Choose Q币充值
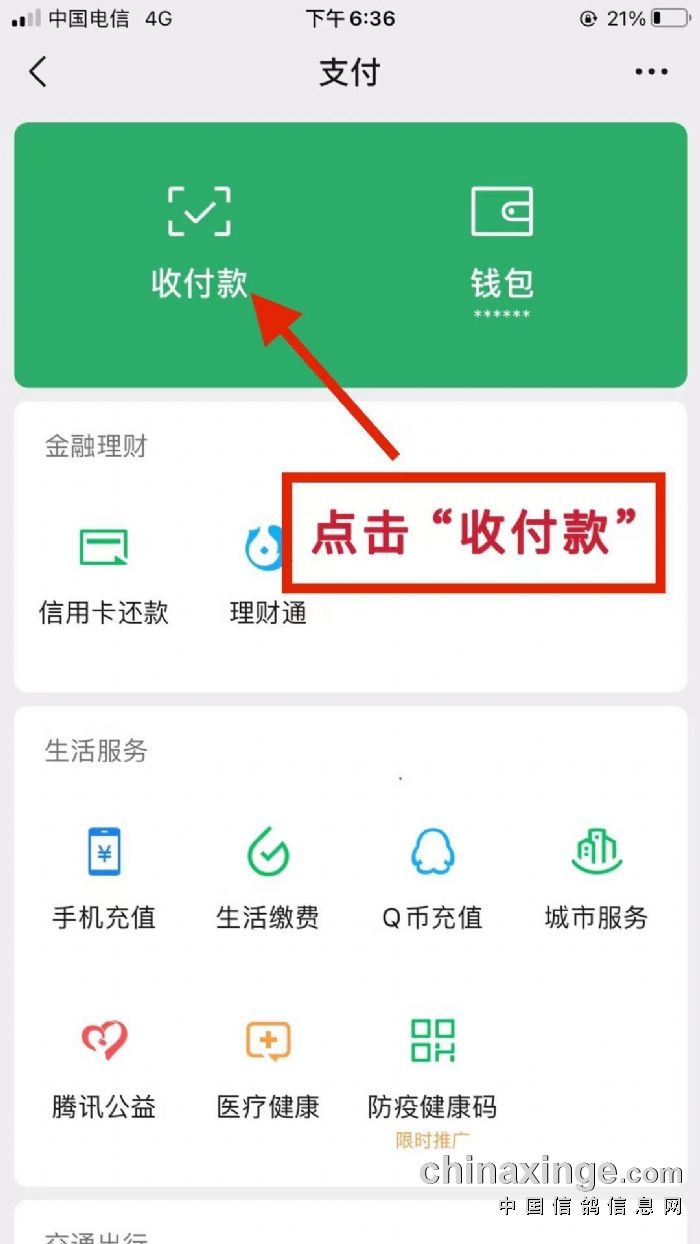700x1244 pixels. 432,877
